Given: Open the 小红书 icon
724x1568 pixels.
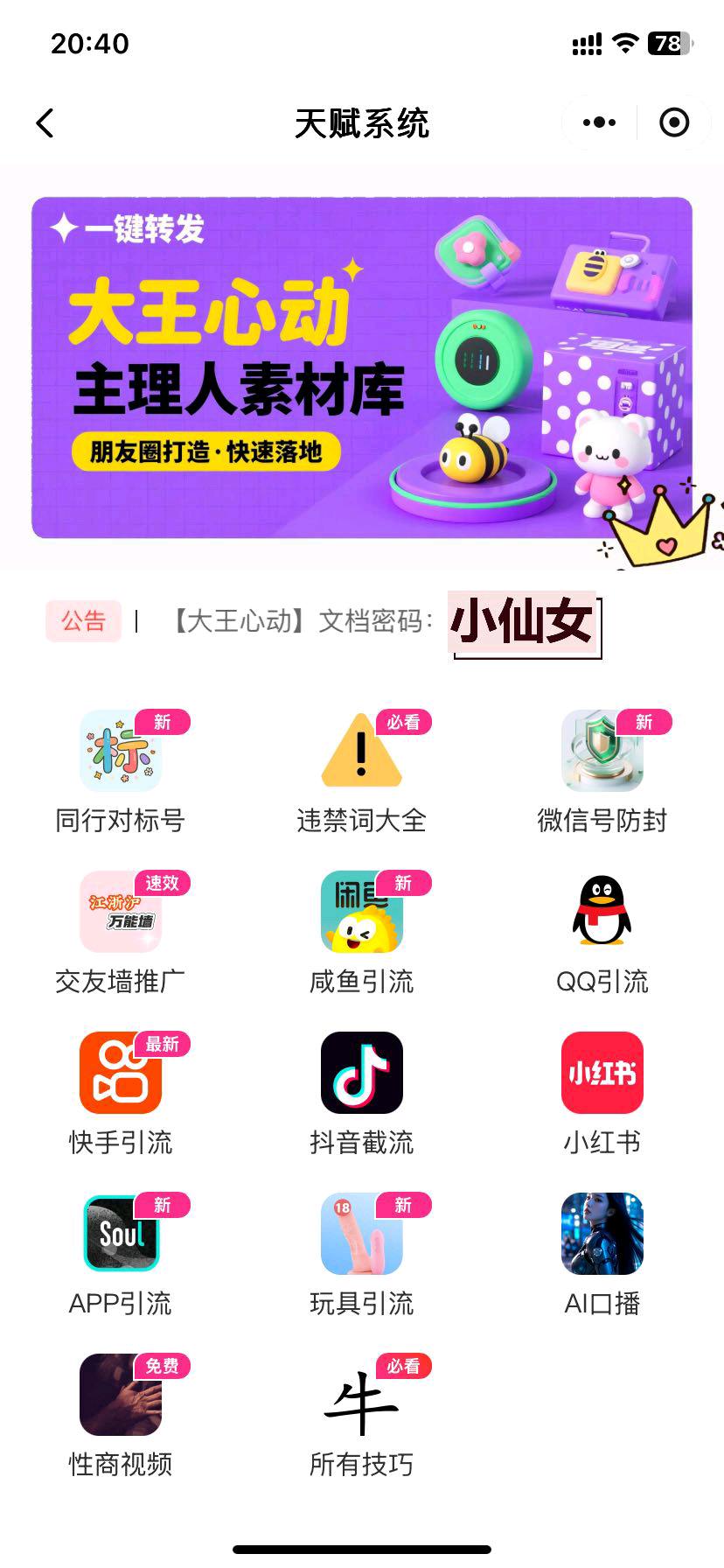Looking at the screenshot, I should click(x=602, y=1074).
